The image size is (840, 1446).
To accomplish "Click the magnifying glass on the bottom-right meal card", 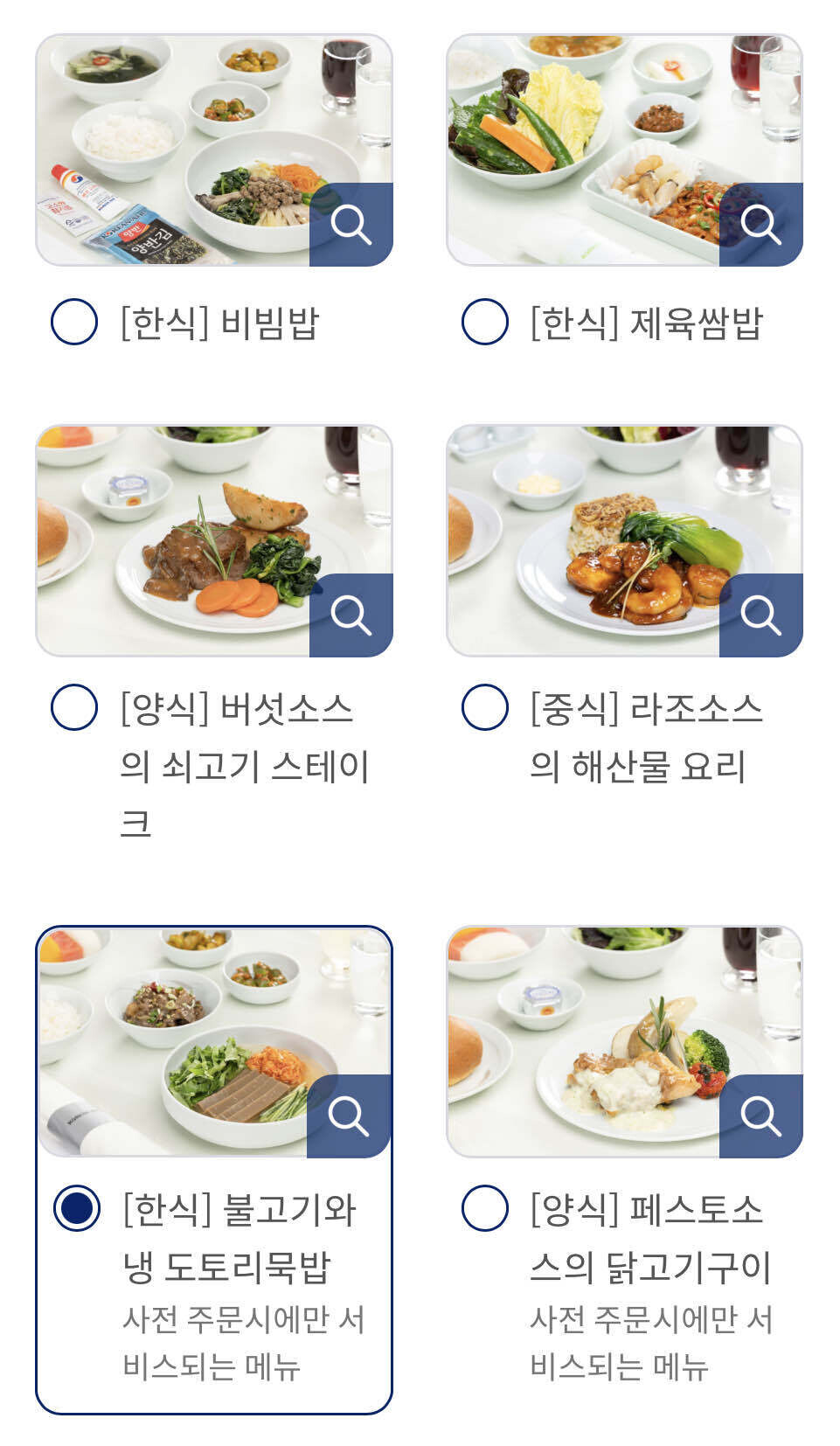I will 762,1117.
